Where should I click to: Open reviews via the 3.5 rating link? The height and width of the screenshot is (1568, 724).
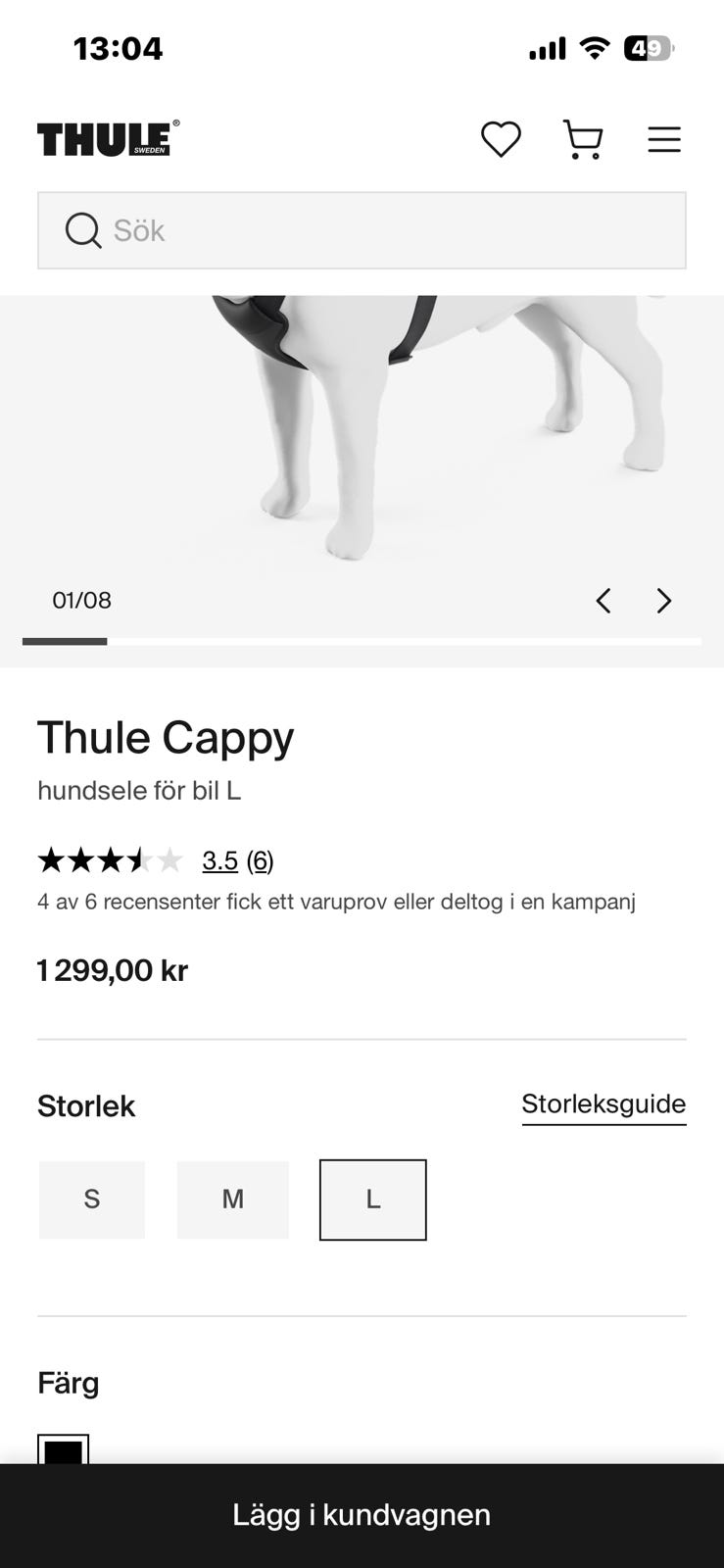(x=217, y=860)
